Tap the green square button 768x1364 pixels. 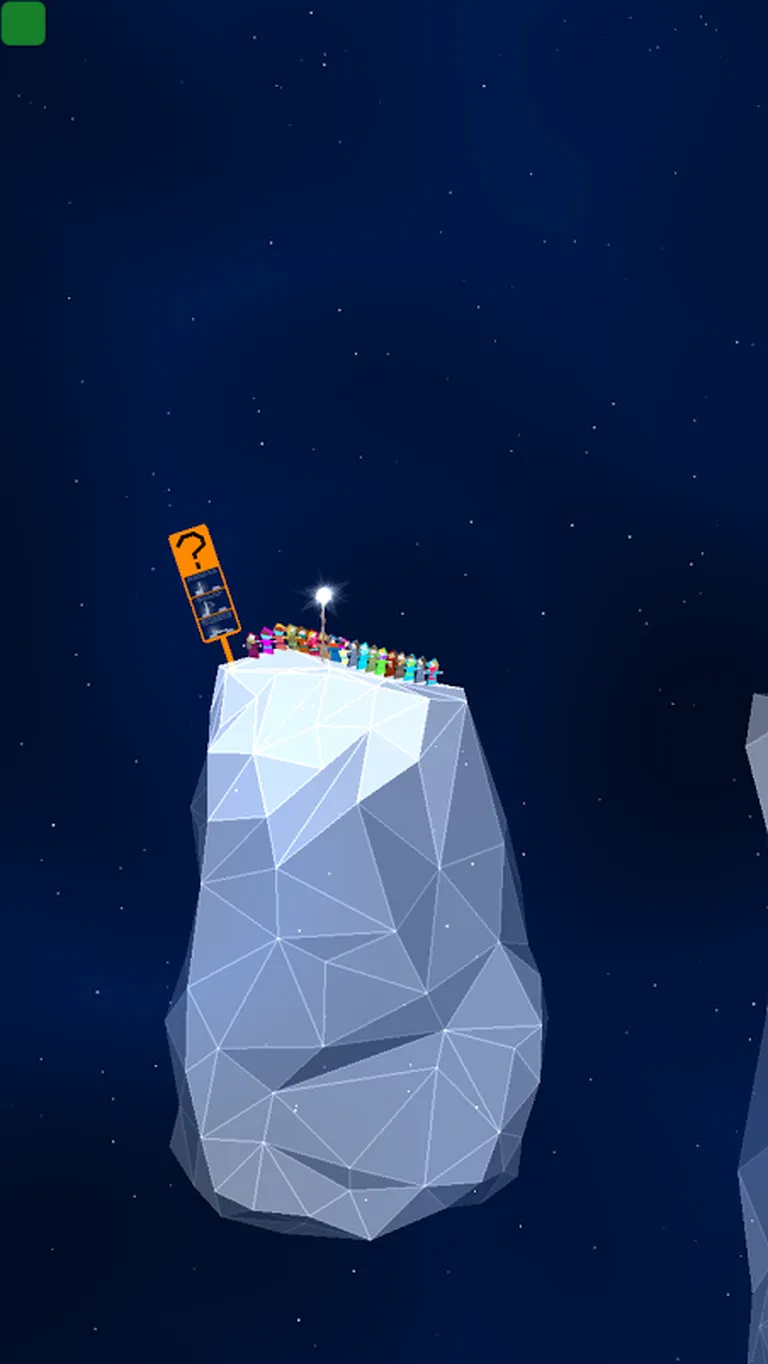point(23,23)
